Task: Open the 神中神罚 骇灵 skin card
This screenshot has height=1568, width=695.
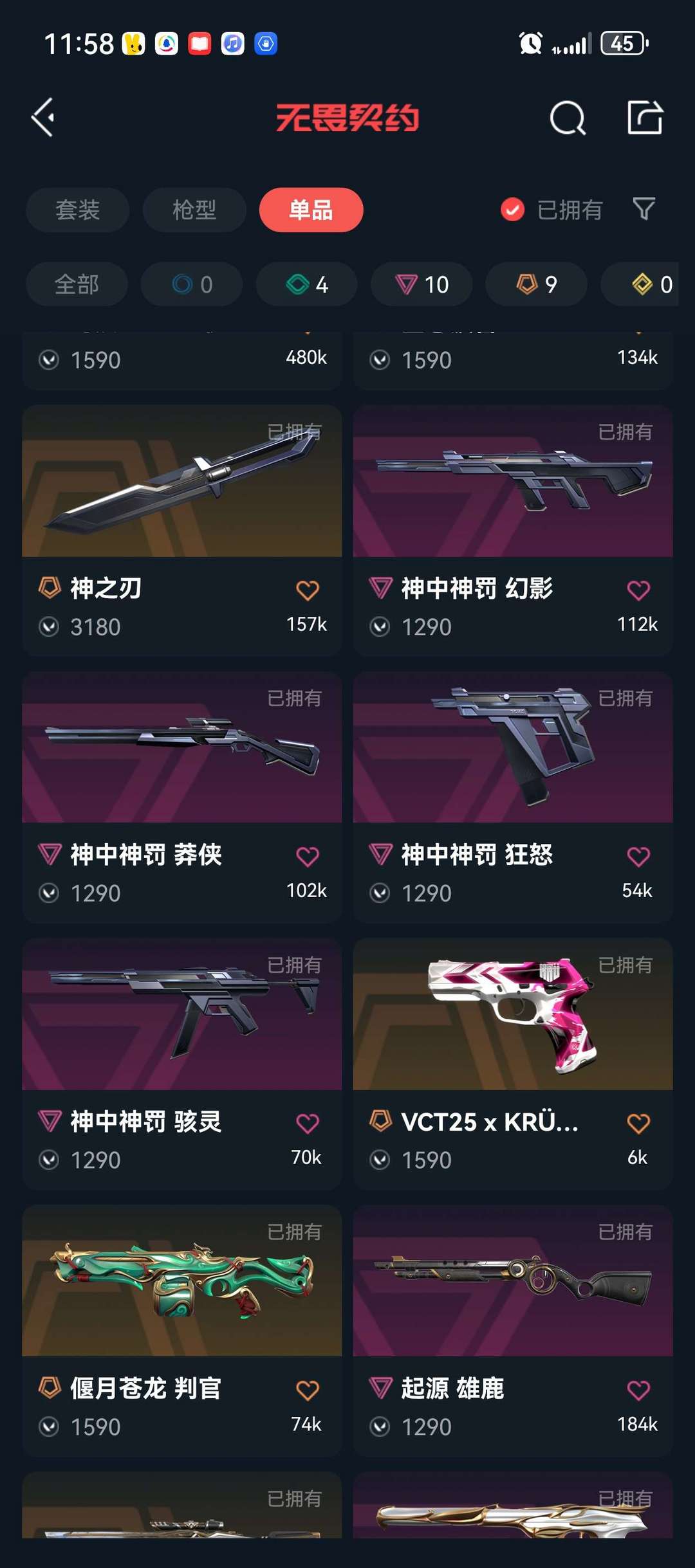Action: (181, 1064)
